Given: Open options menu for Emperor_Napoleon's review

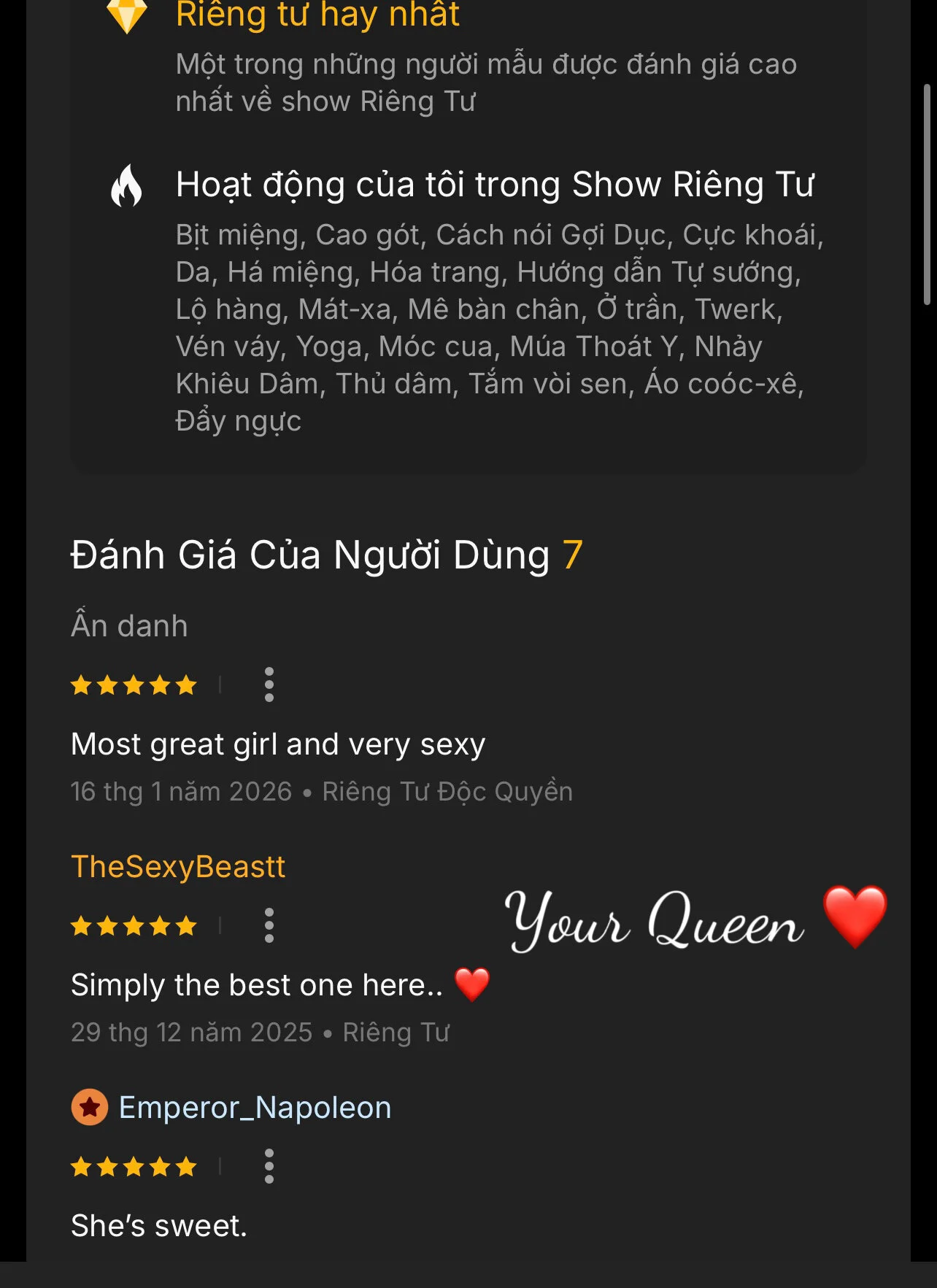Looking at the screenshot, I should click(269, 1166).
